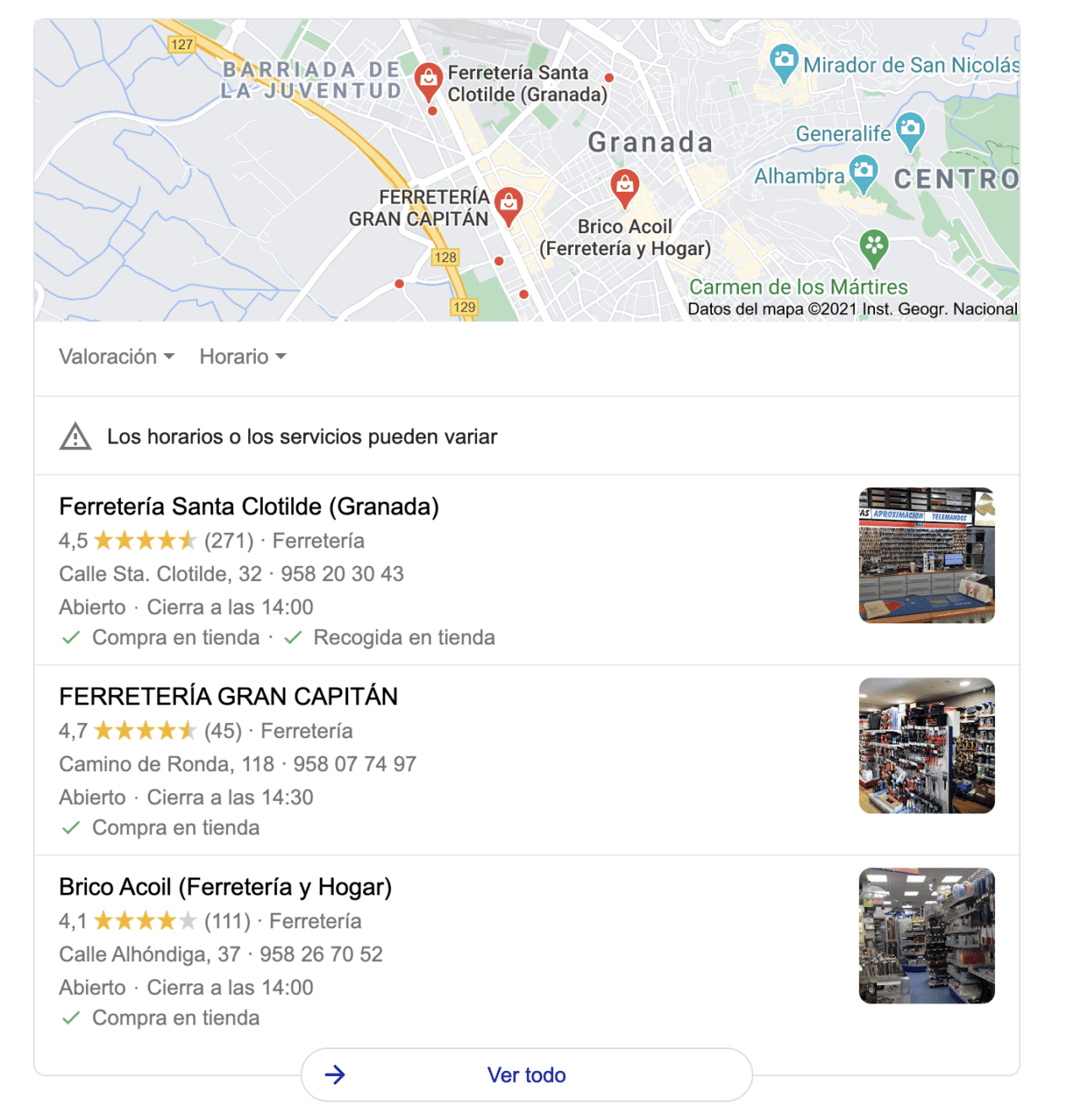Click the Compra en tienda checkmark for Gran Capitán
Viewport: 1081px width, 1120px height.
tap(70, 828)
